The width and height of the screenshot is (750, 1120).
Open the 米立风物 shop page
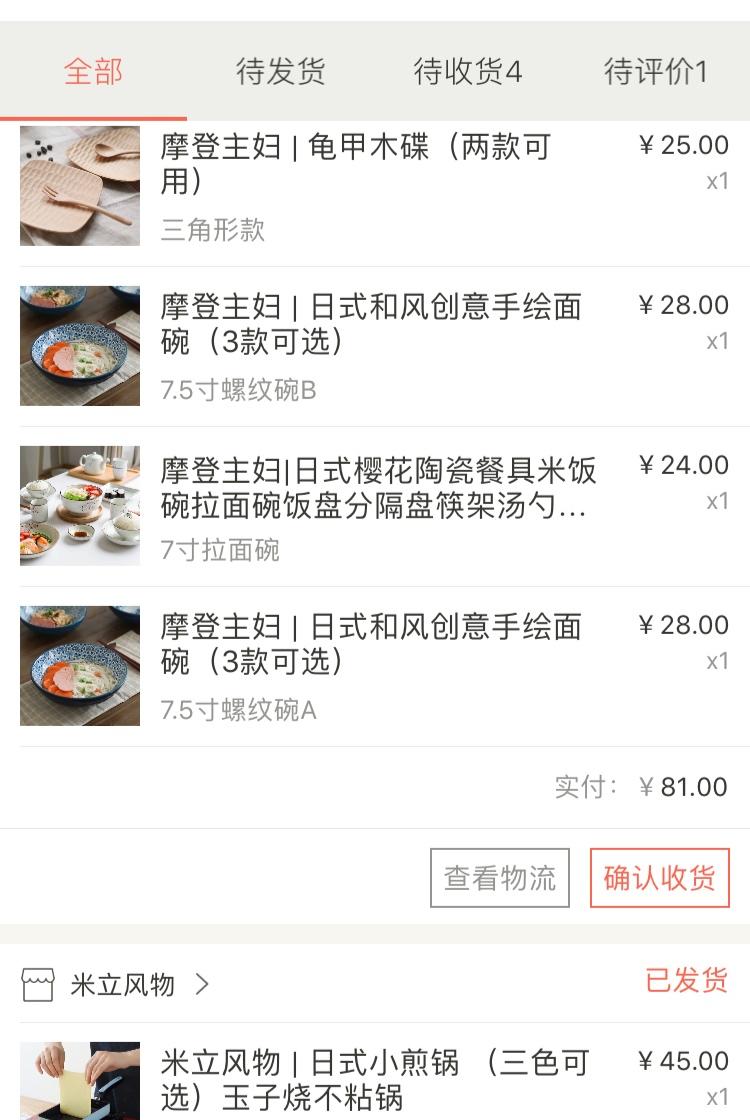tap(122, 985)
